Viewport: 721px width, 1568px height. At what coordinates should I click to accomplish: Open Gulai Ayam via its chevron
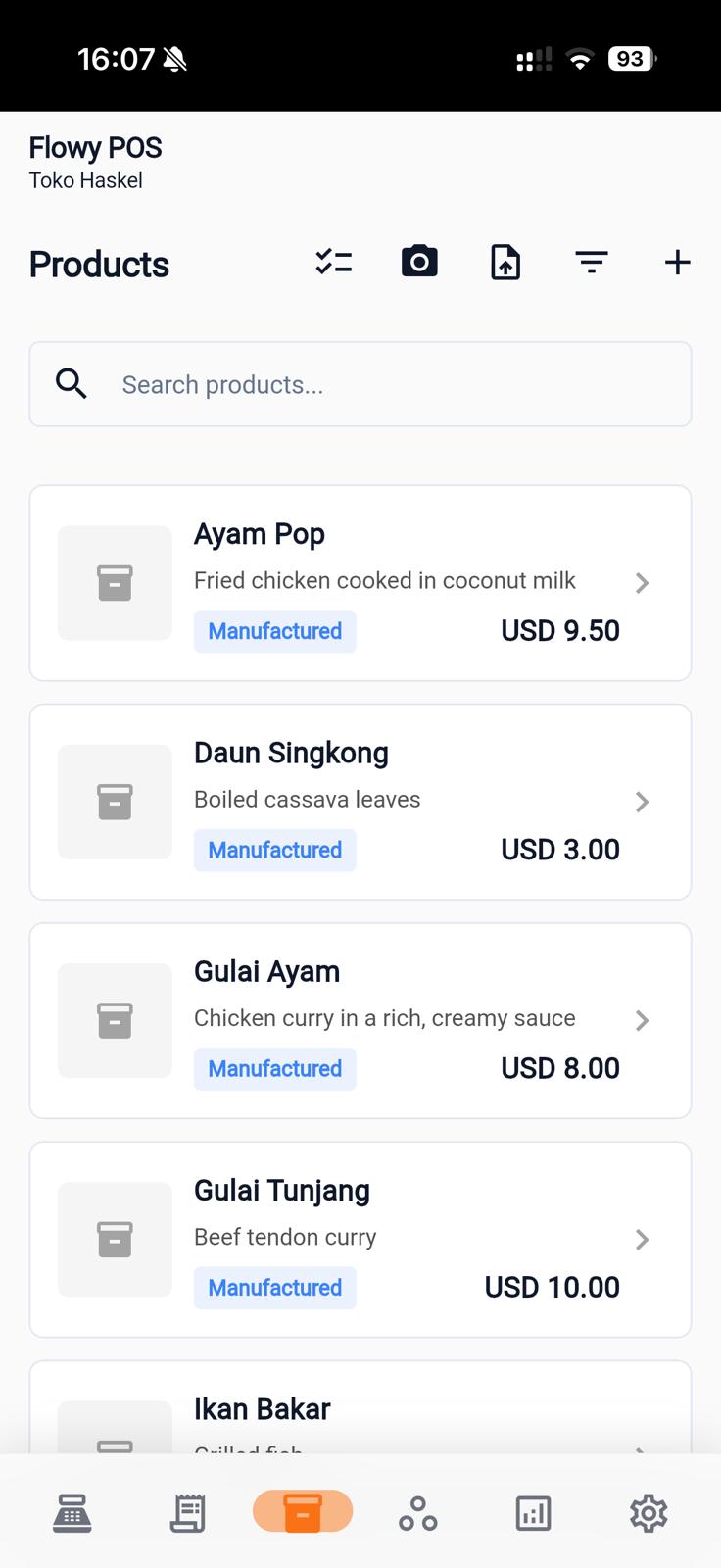click(643, 1020)
